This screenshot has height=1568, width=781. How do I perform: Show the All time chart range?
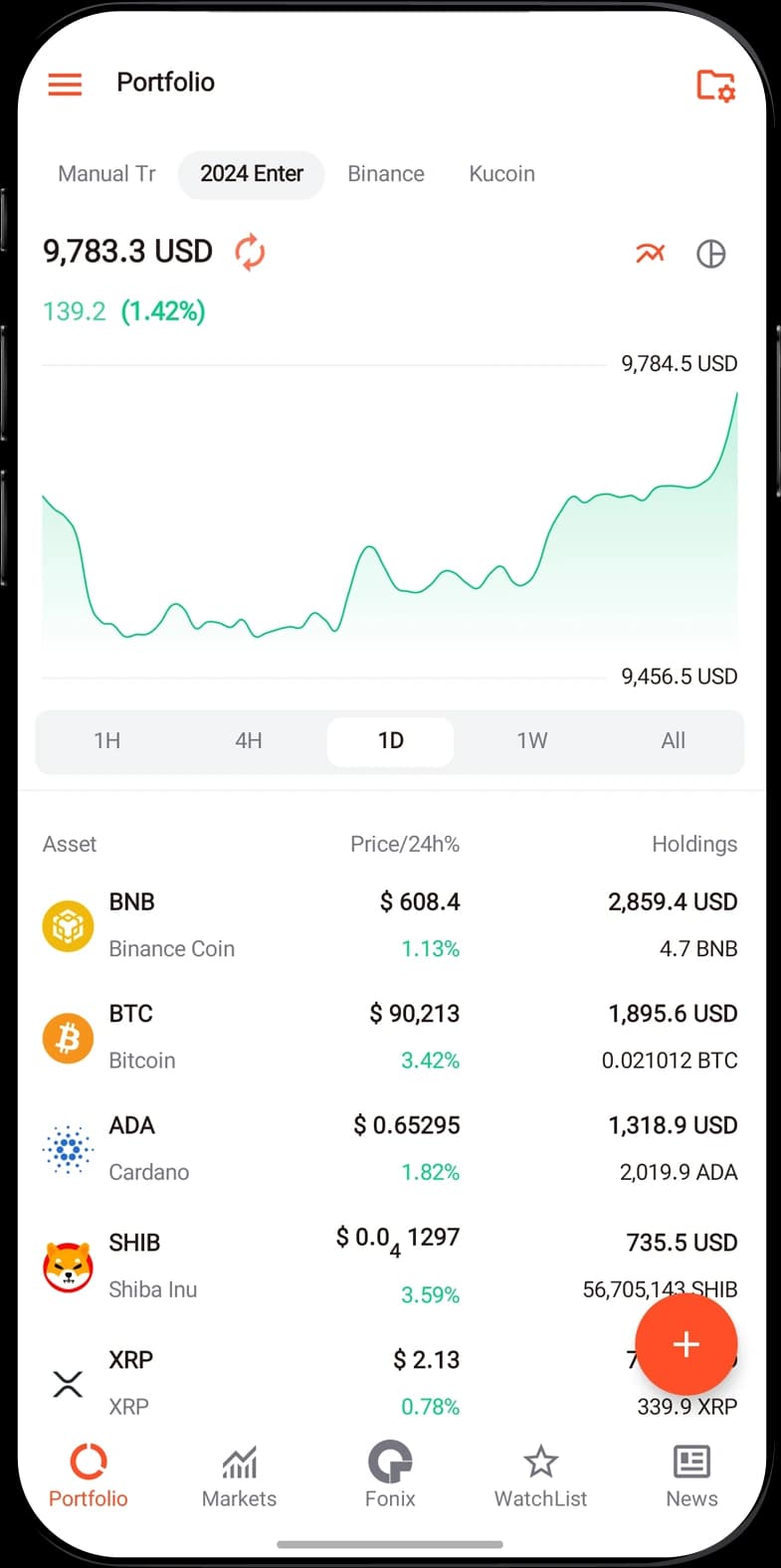(674, 741)
